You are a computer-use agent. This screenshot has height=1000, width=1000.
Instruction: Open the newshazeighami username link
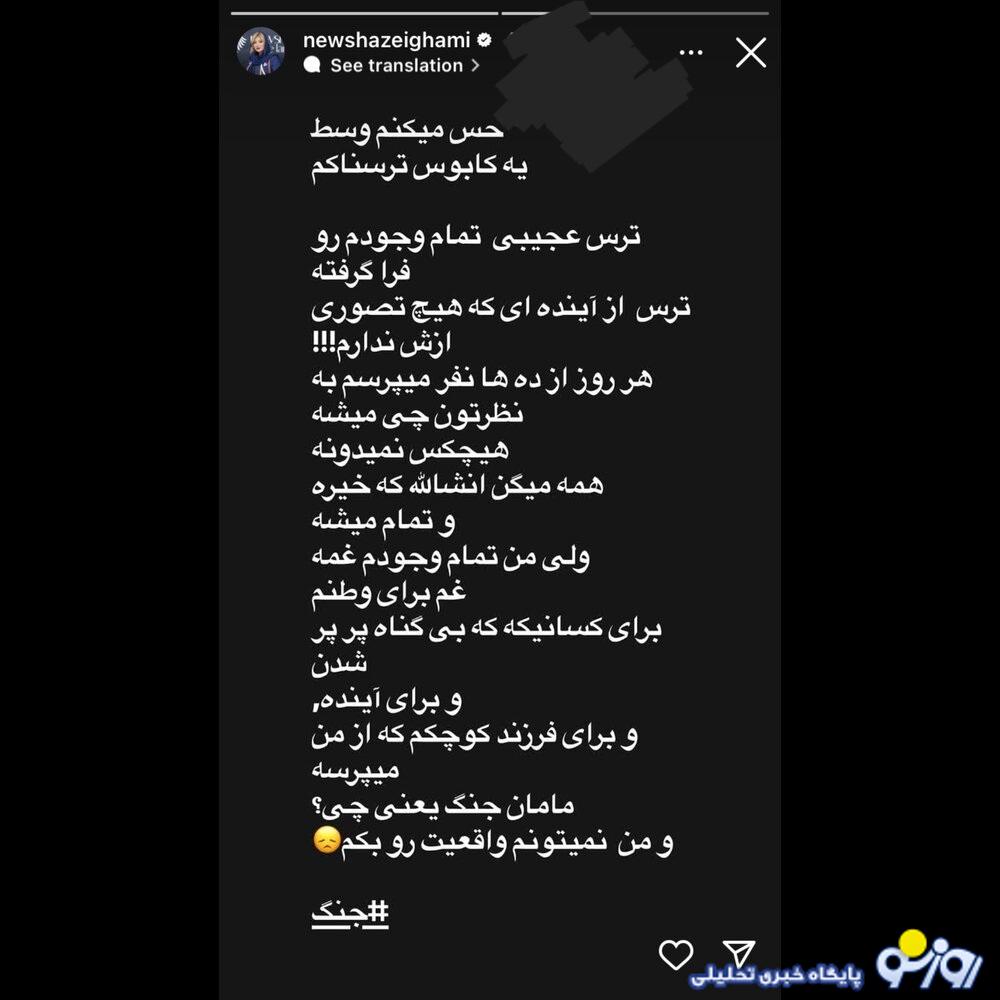point(388,40)
